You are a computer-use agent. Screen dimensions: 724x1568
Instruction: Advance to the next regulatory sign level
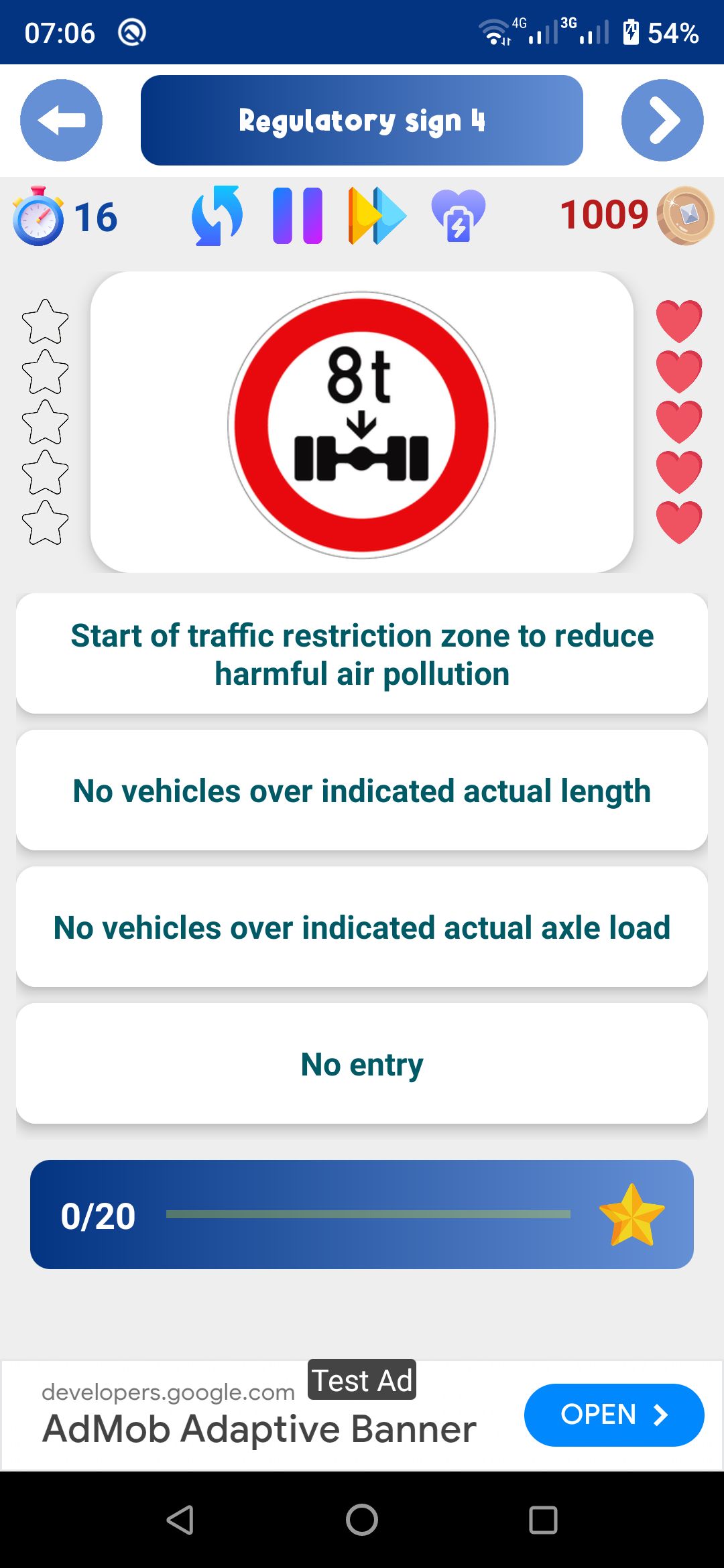tap(662, 121)
